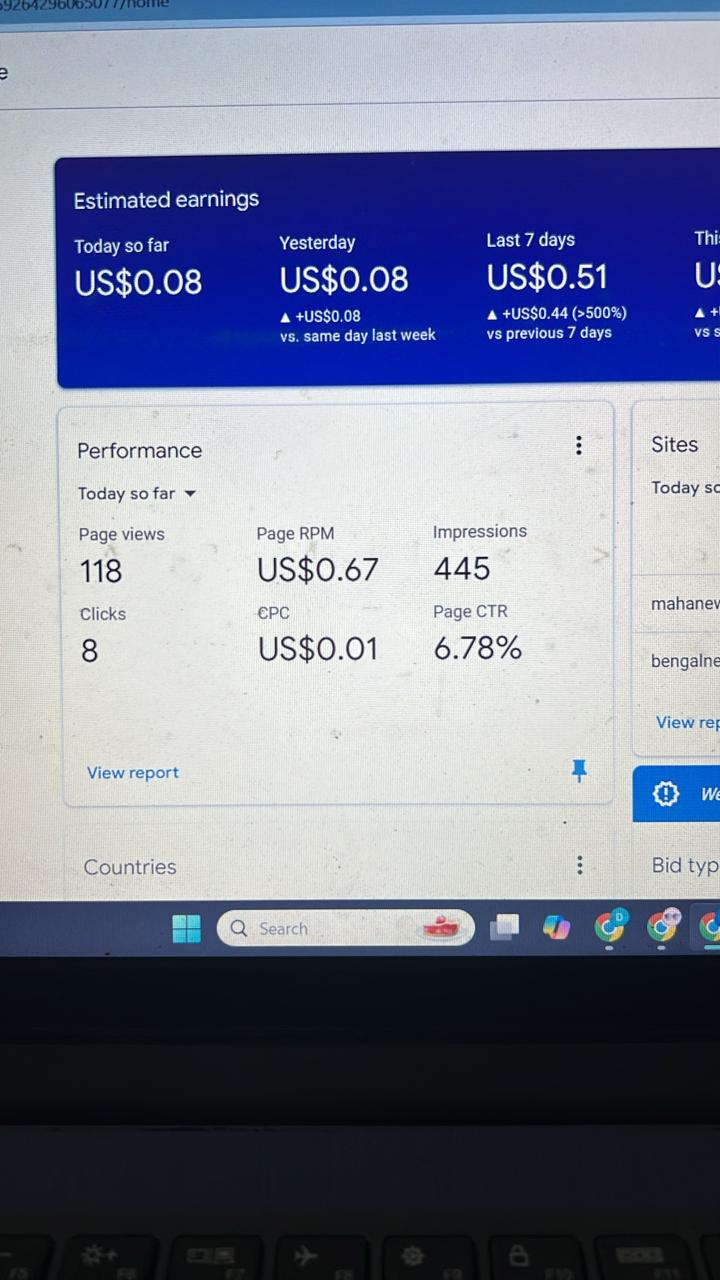Open Task View from the taskbar

(504, 928)
